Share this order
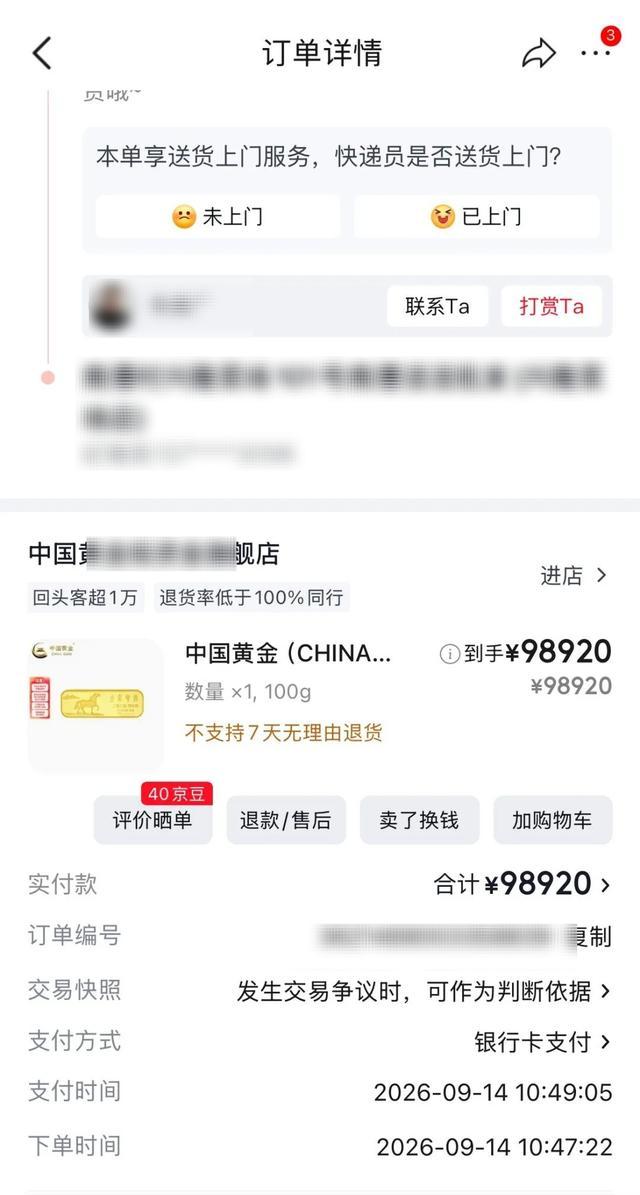This screenshot has width=640, height=1195. (x=539, y=53)
